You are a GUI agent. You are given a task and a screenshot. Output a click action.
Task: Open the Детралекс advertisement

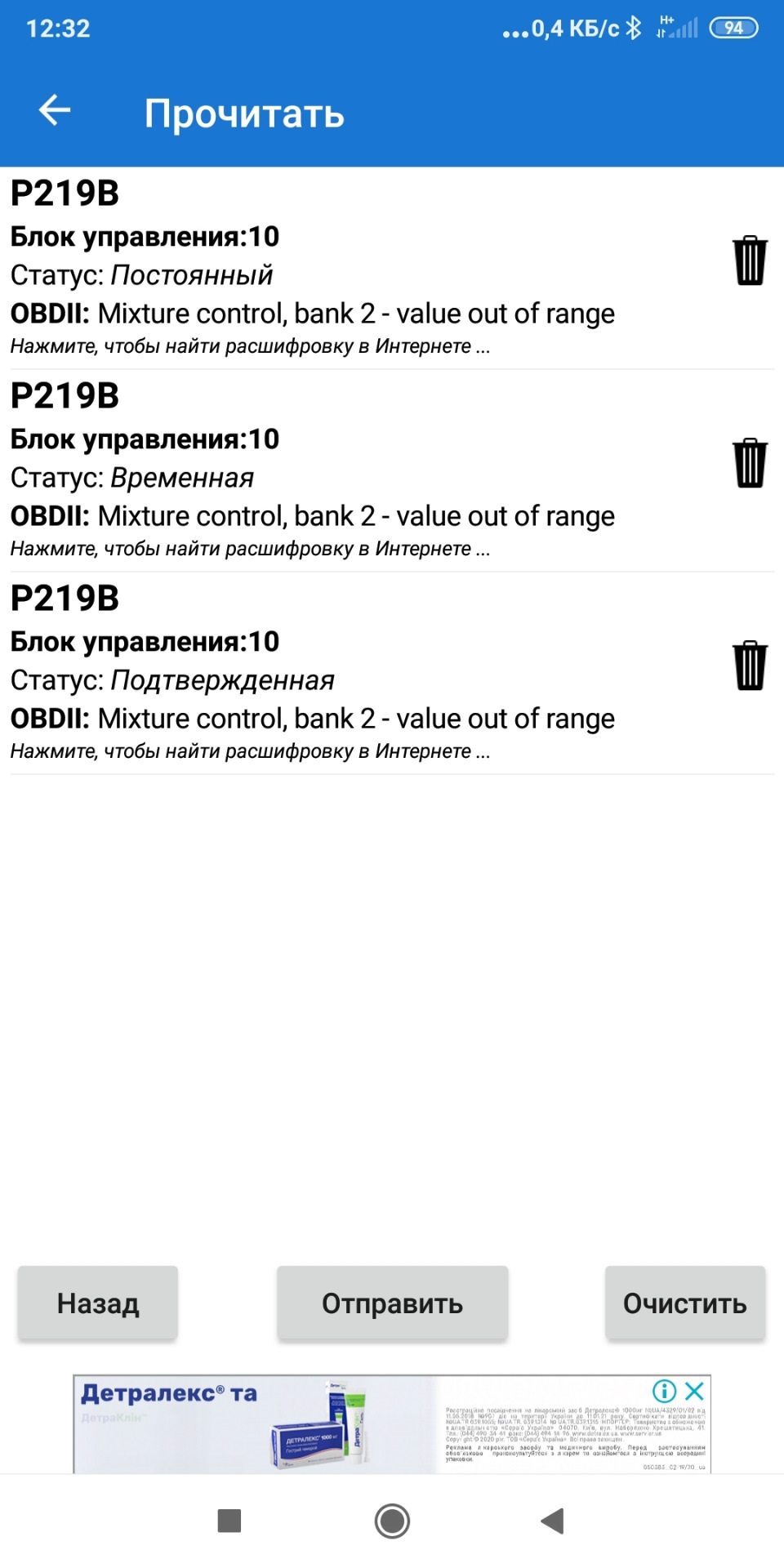click(x=392, y=1424)
